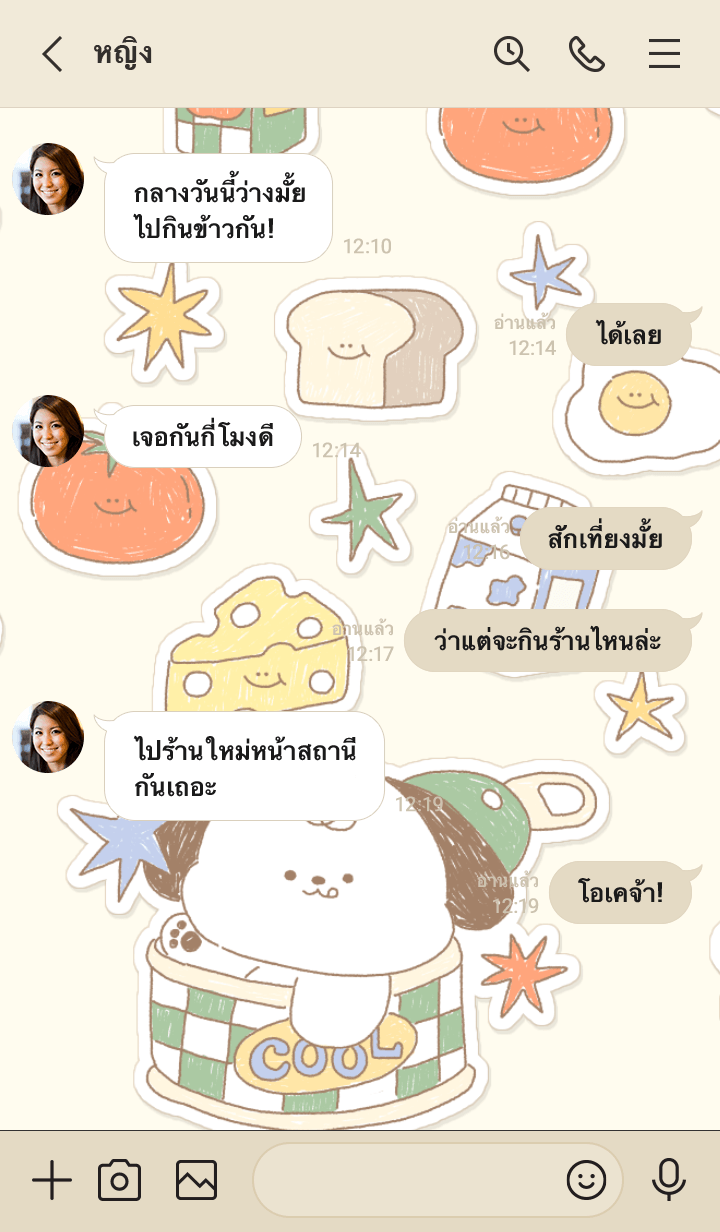Open the plus attachment options
This screenshot has width=720, height=1232.
(52, 1181)
